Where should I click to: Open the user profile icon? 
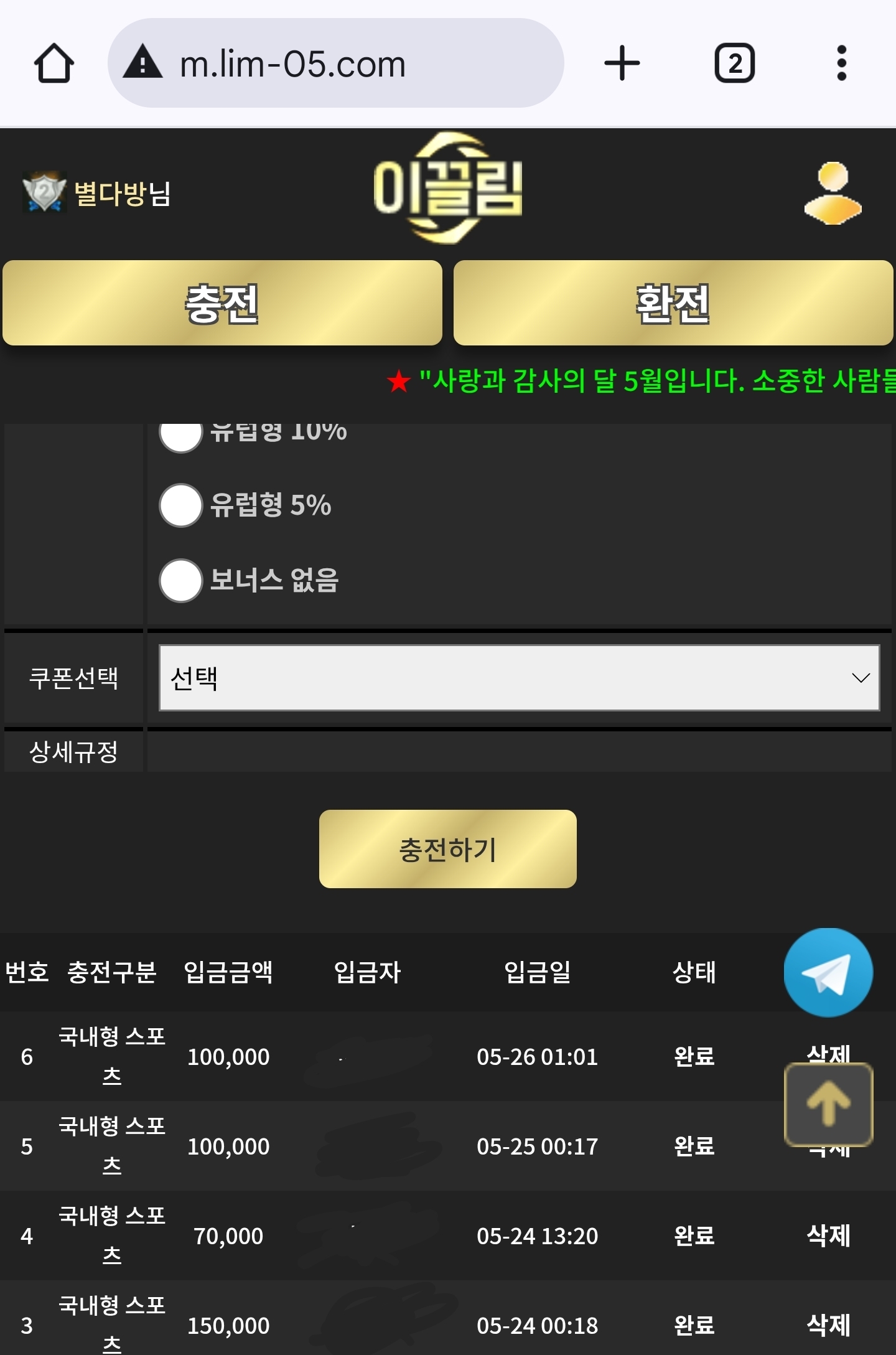pos(833,193)
